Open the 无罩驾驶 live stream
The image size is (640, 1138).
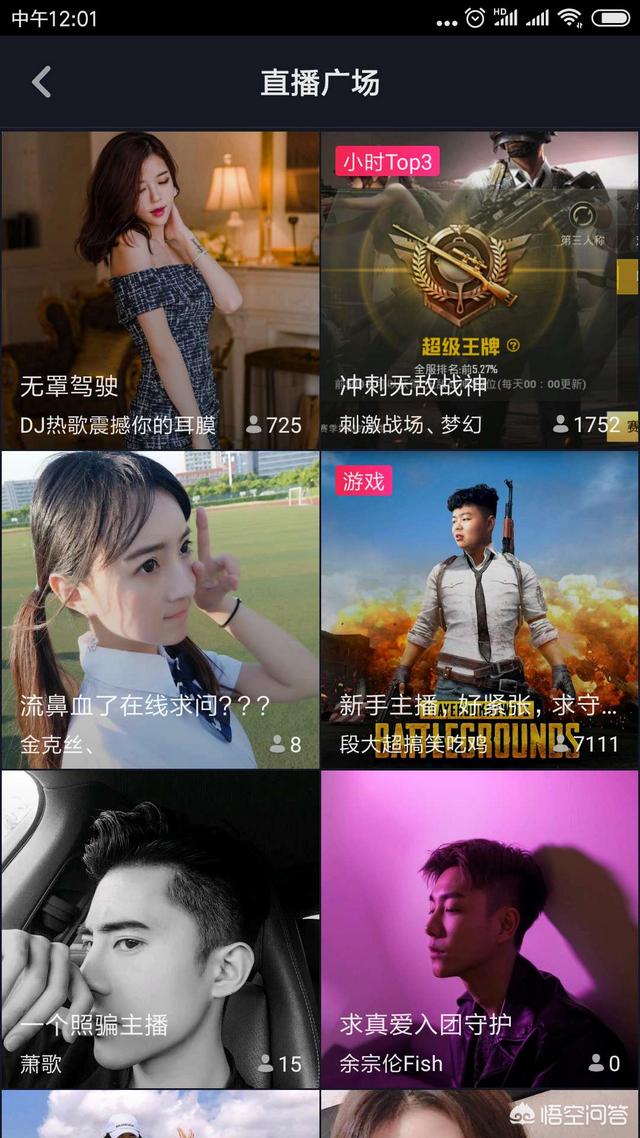160,290
